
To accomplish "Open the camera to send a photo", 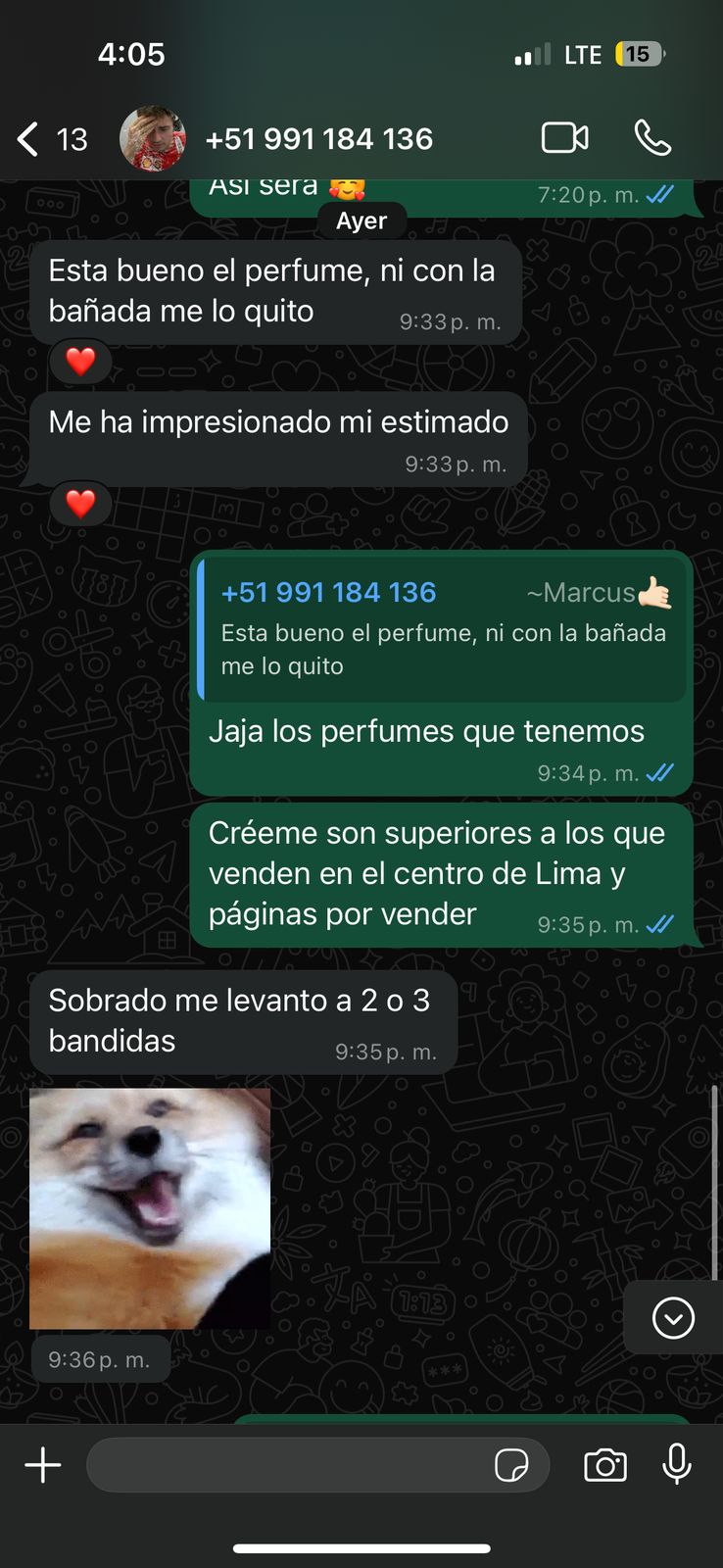I will click(x=605, y=1465).
